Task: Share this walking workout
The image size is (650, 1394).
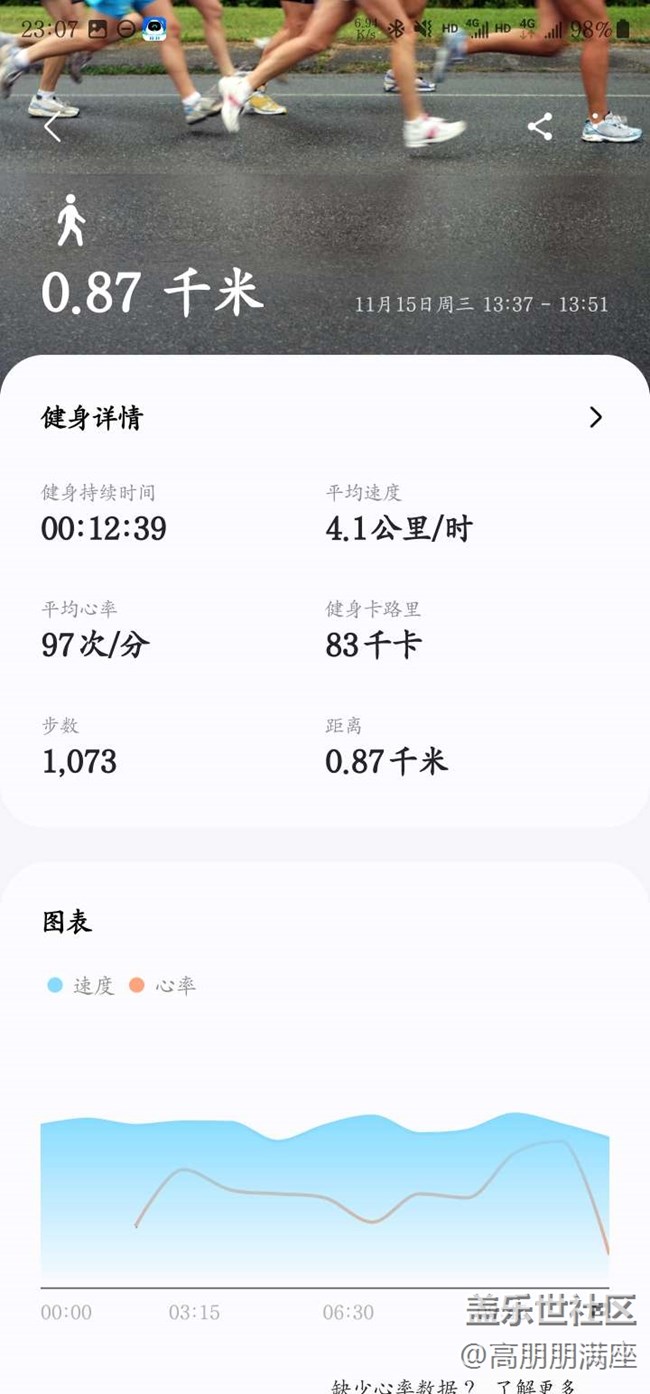Action: coord(540,127)
